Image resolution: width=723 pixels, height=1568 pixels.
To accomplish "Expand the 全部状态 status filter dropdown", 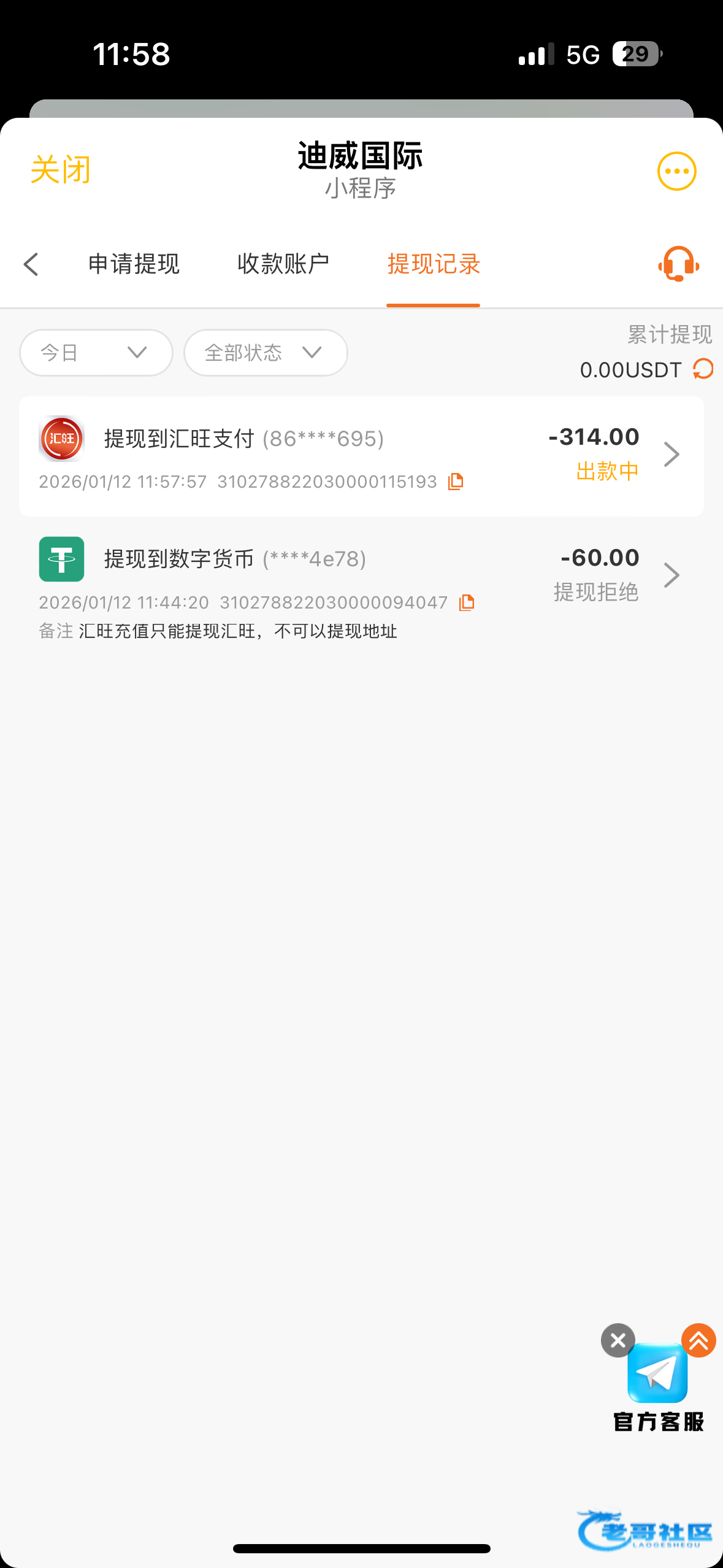I will point(266,353).
